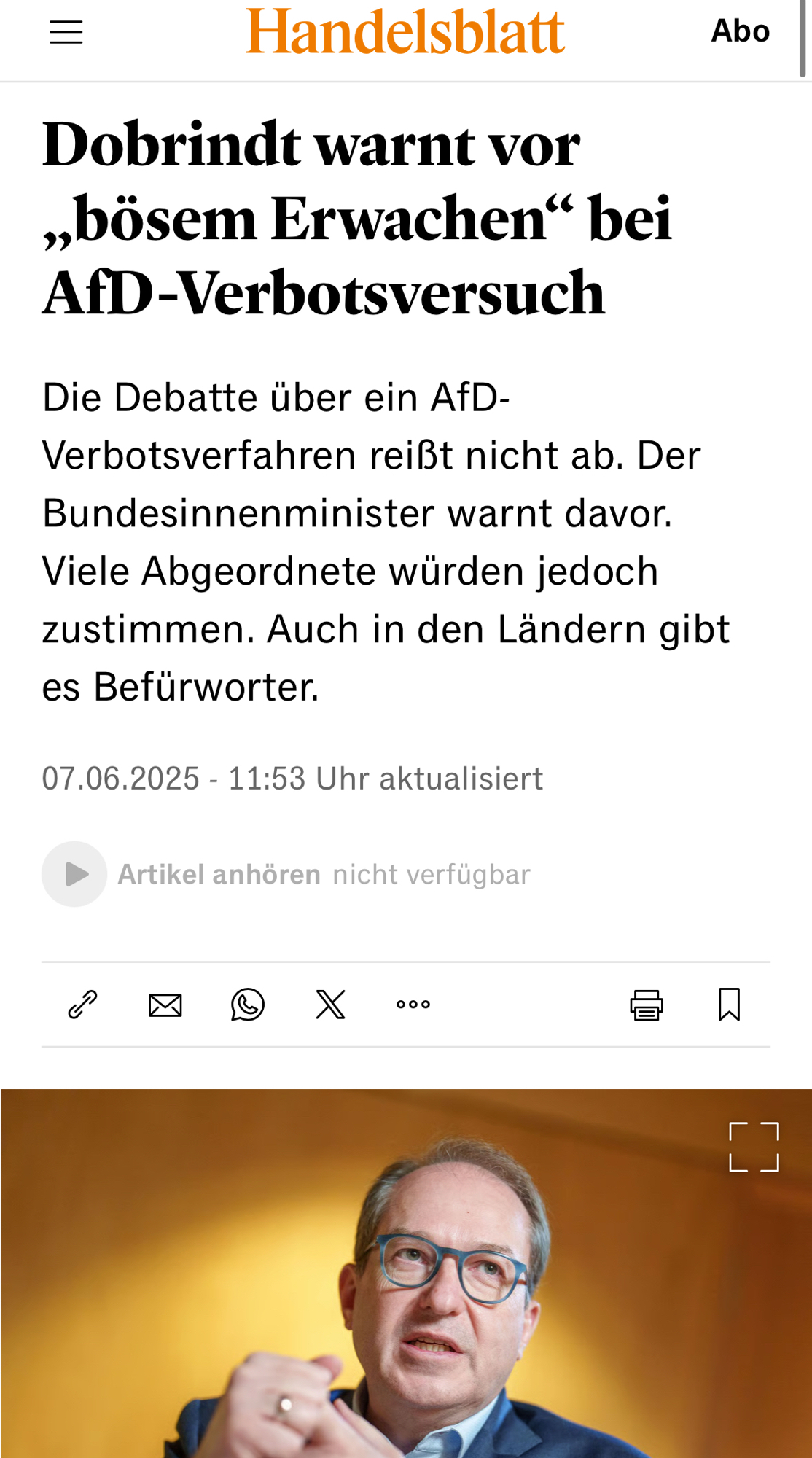The width and height of the screenshot is (812, 1458).
Task: Share the article on WhatsApp
Action: coord(248,1005)
